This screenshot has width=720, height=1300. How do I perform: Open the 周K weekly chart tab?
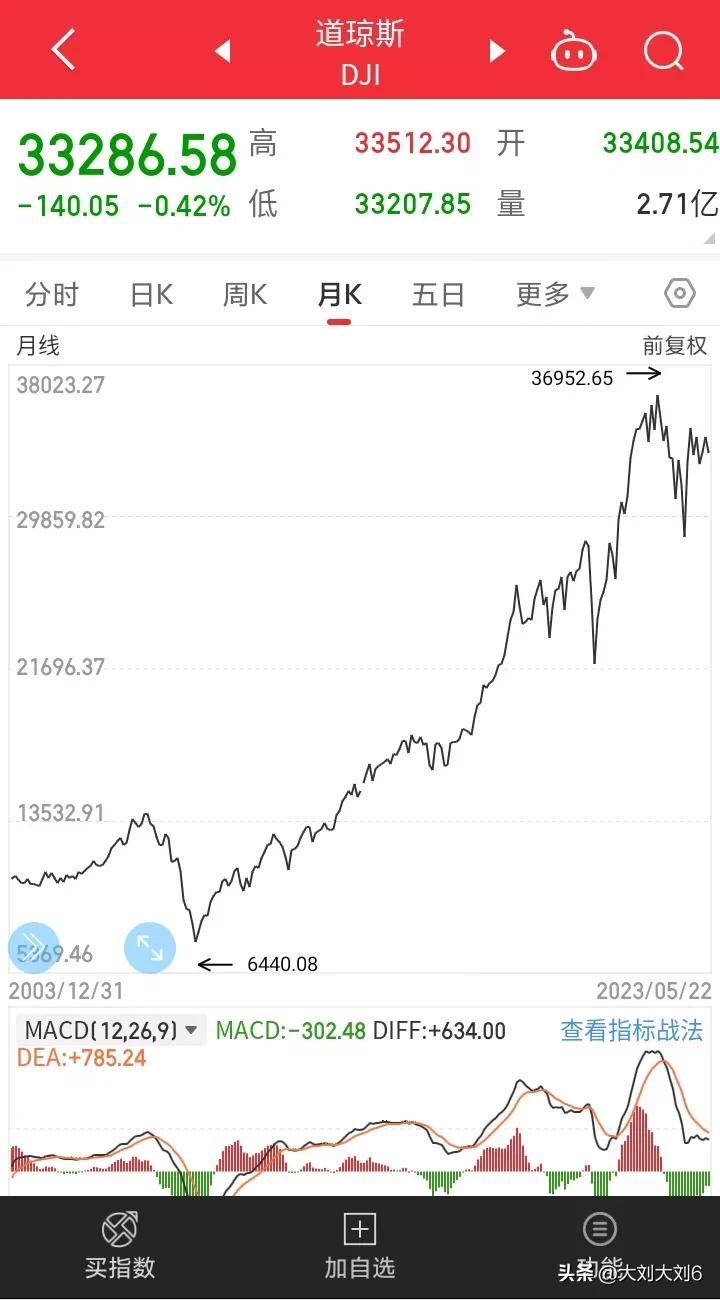243,293
